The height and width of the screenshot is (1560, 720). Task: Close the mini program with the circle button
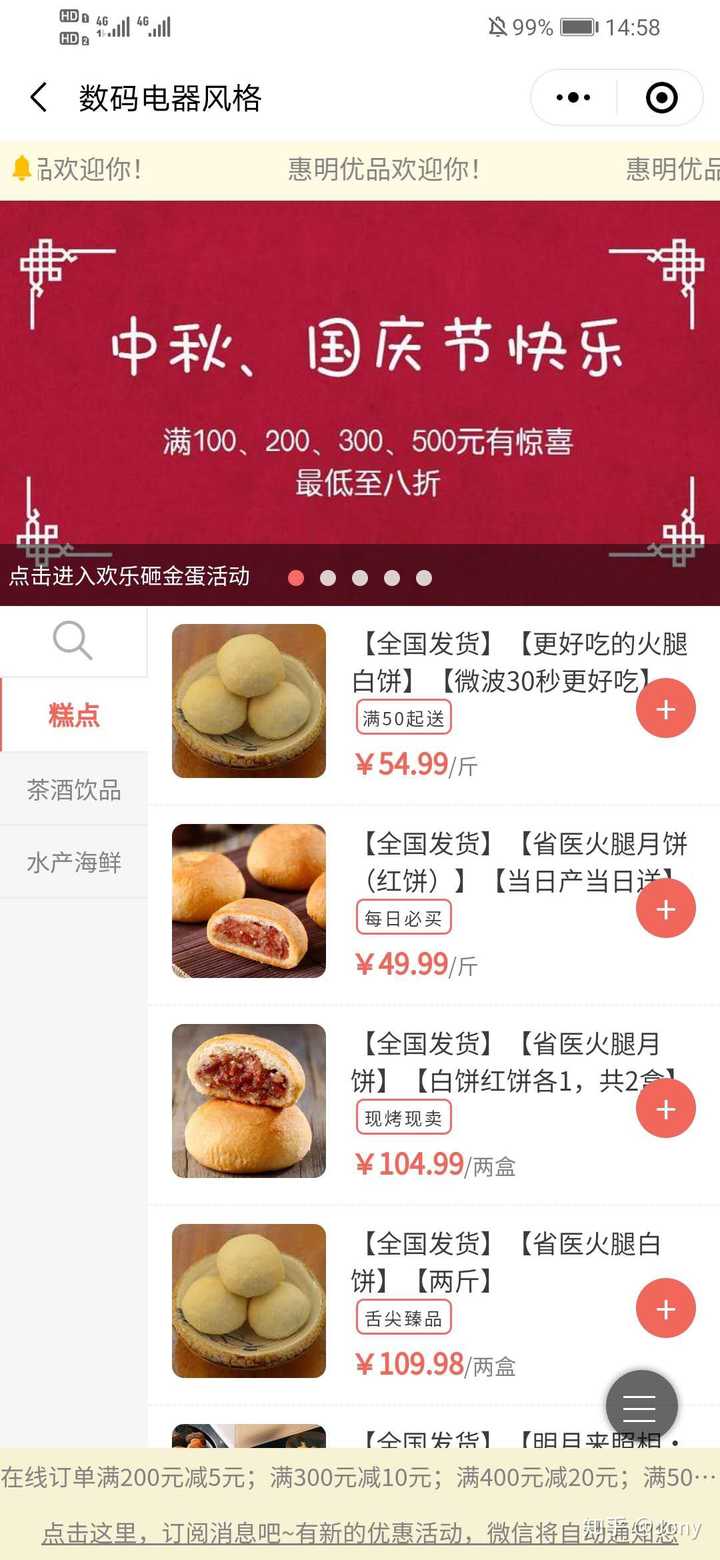pos(661,98)
